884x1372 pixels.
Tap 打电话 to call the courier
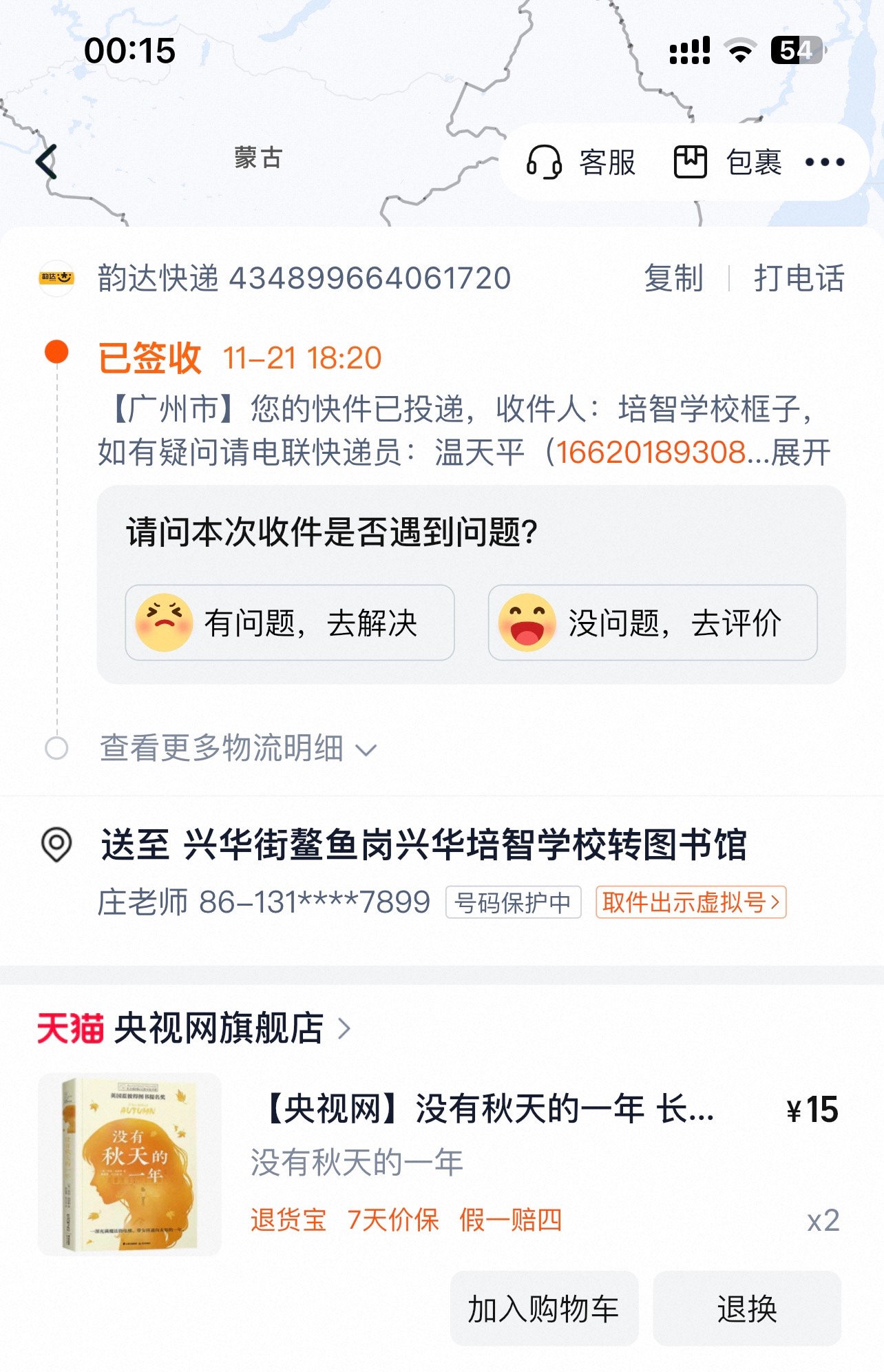pyautogui.click(x=799, y=278)
